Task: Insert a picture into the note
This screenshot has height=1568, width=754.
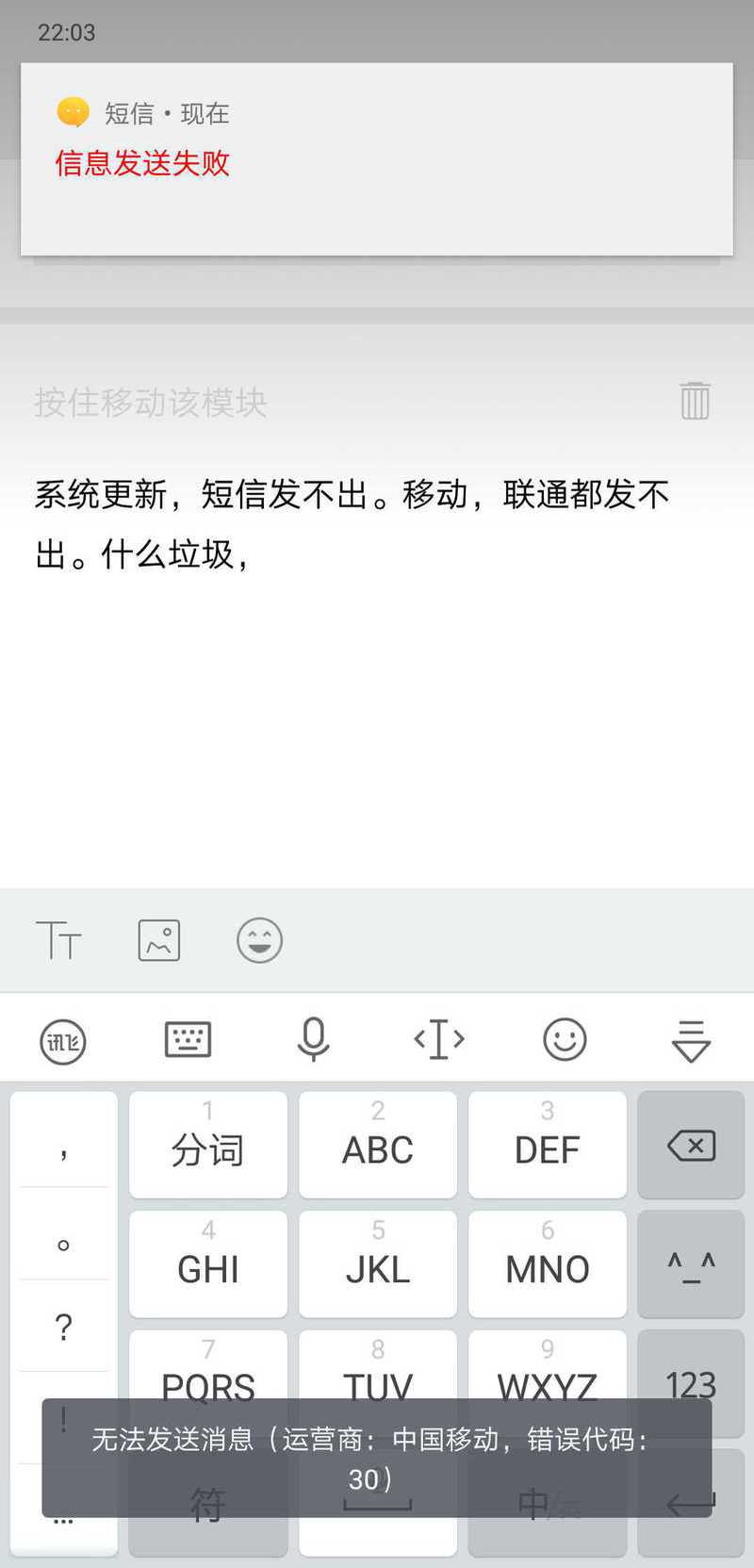Action: click(159, 940)
